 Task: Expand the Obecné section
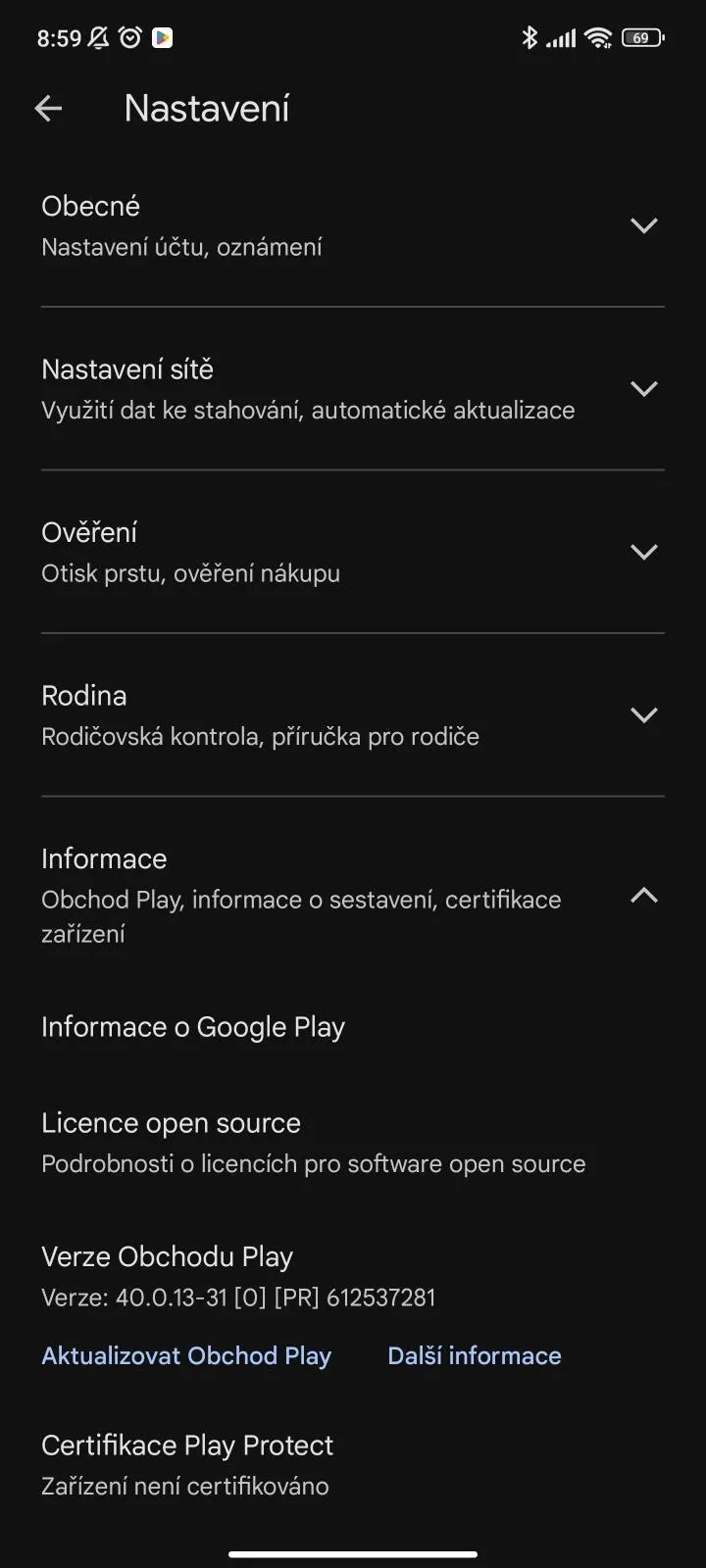click(353, 225)
